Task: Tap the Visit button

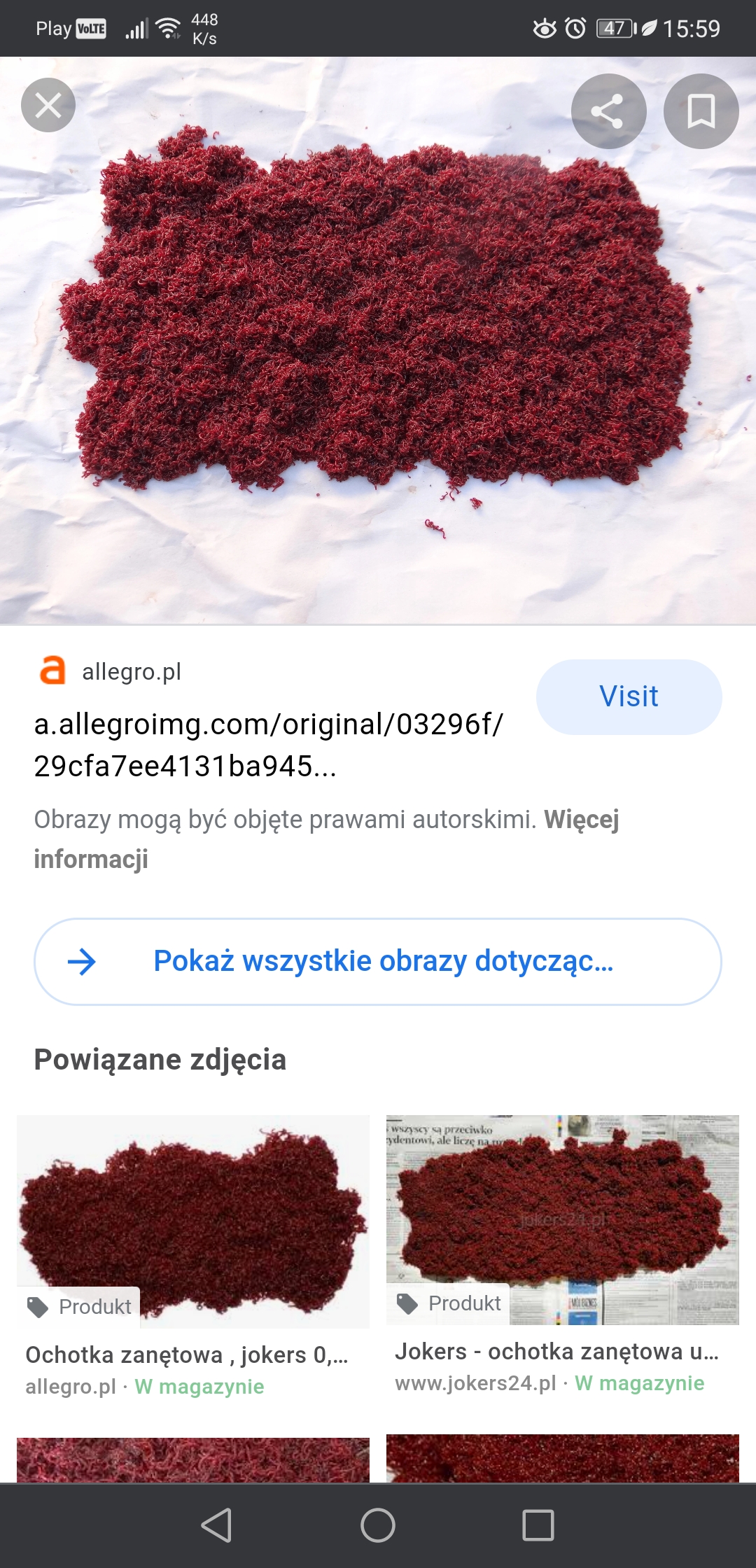Action: point(629,696)
